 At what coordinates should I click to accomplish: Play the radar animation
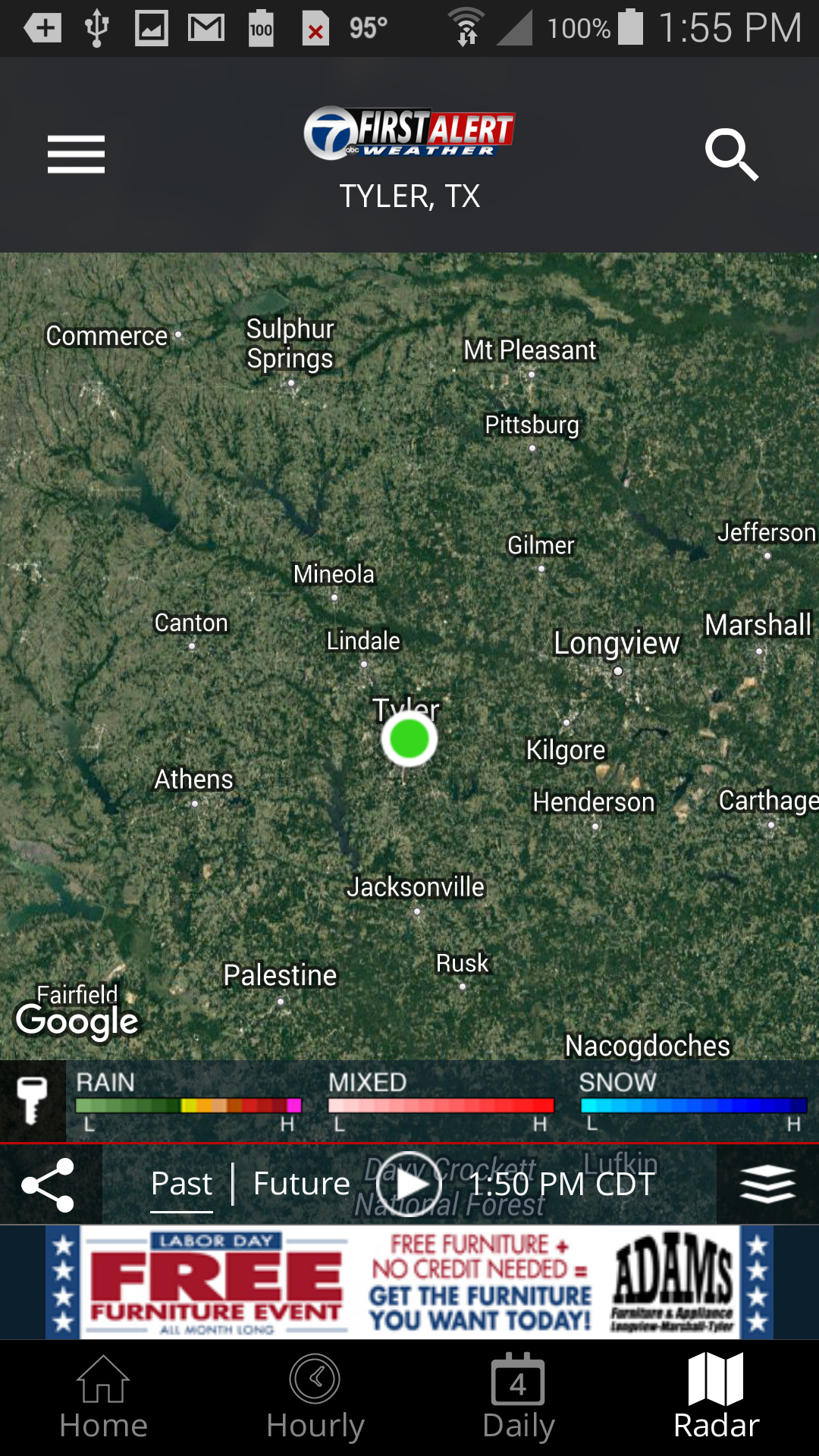tap(409, 1185)
